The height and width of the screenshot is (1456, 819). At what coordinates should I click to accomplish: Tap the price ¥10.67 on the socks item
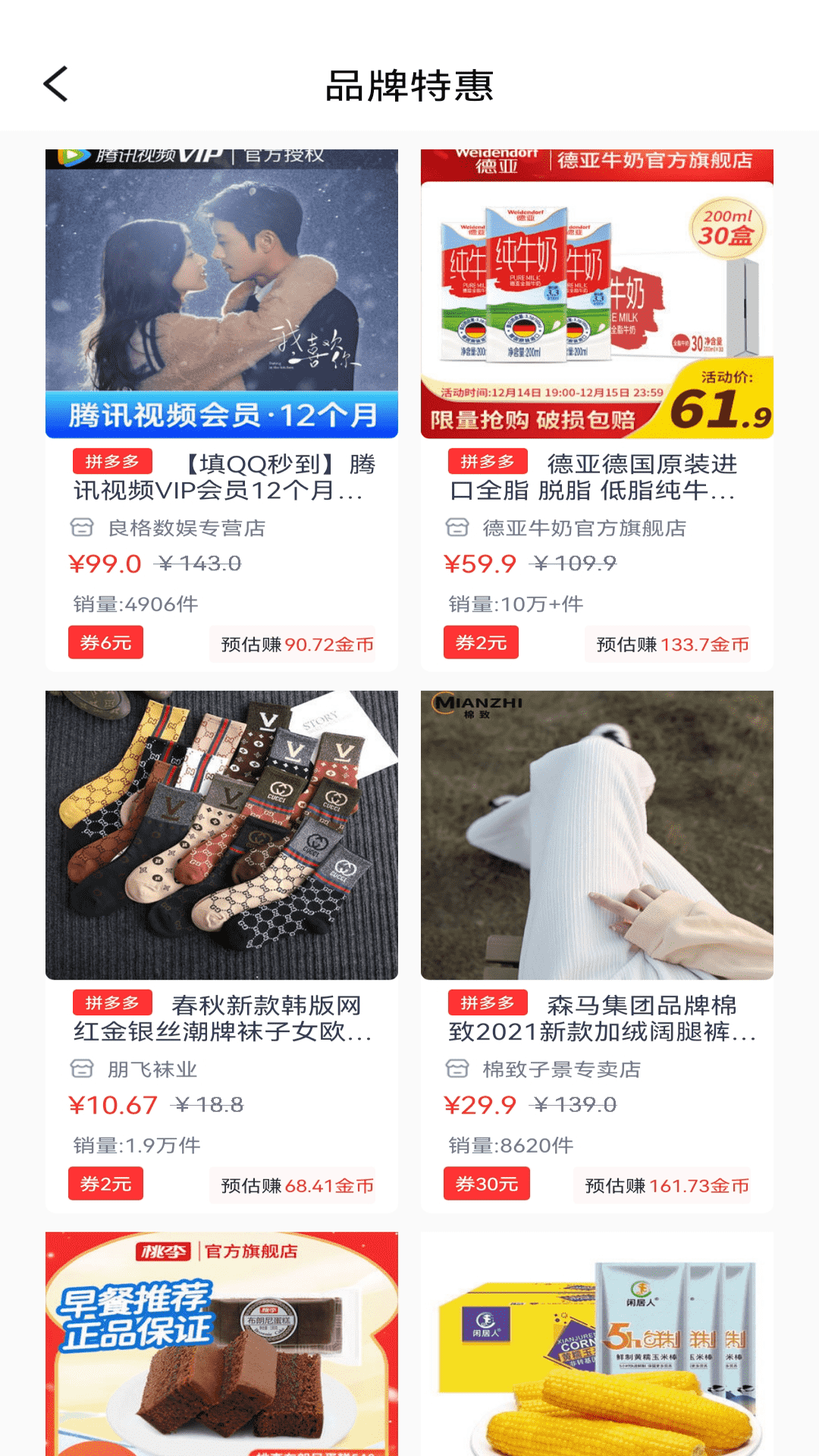click(112, 1105)
